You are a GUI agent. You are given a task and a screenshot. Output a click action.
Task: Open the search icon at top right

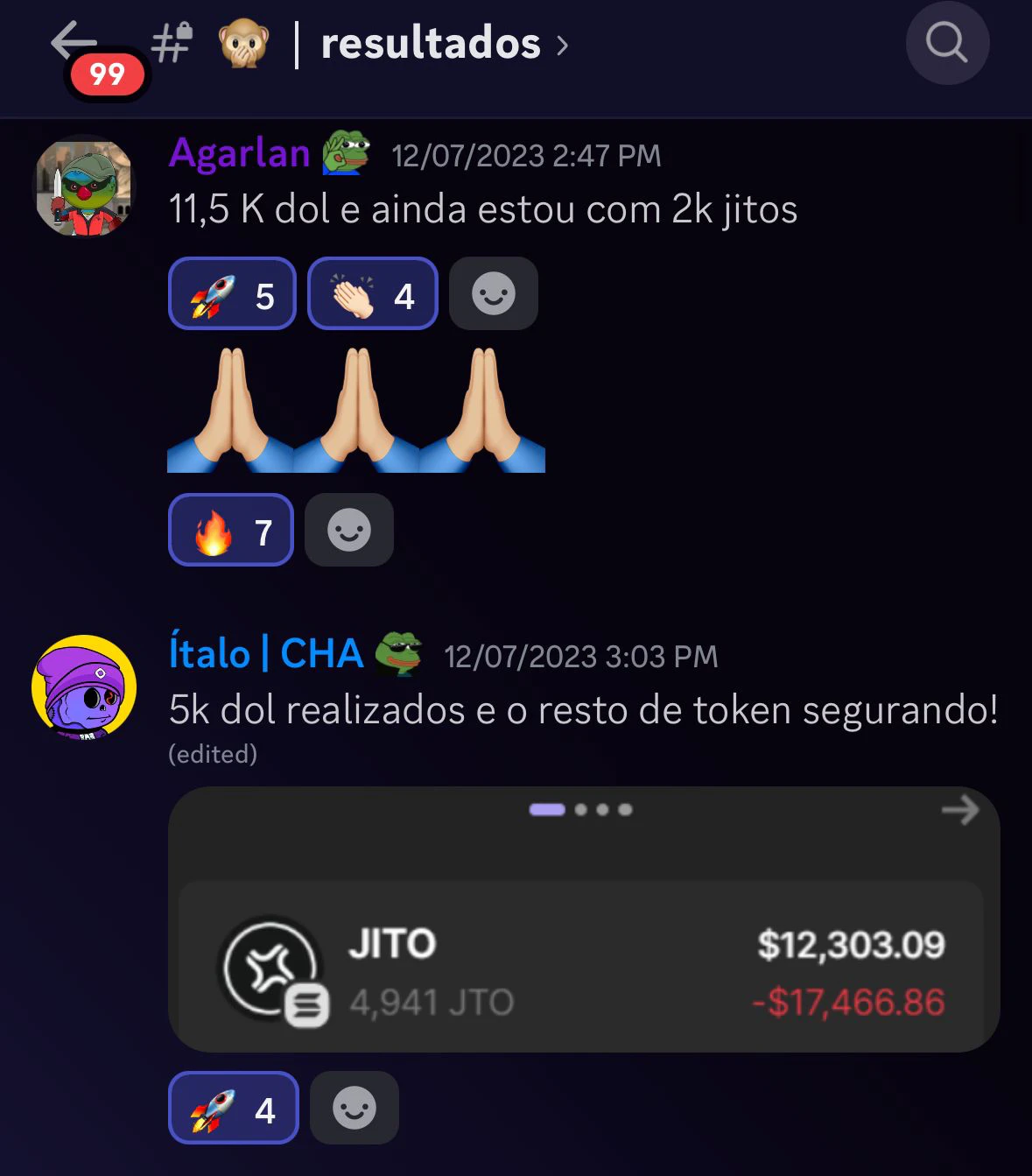pos(947,43)
